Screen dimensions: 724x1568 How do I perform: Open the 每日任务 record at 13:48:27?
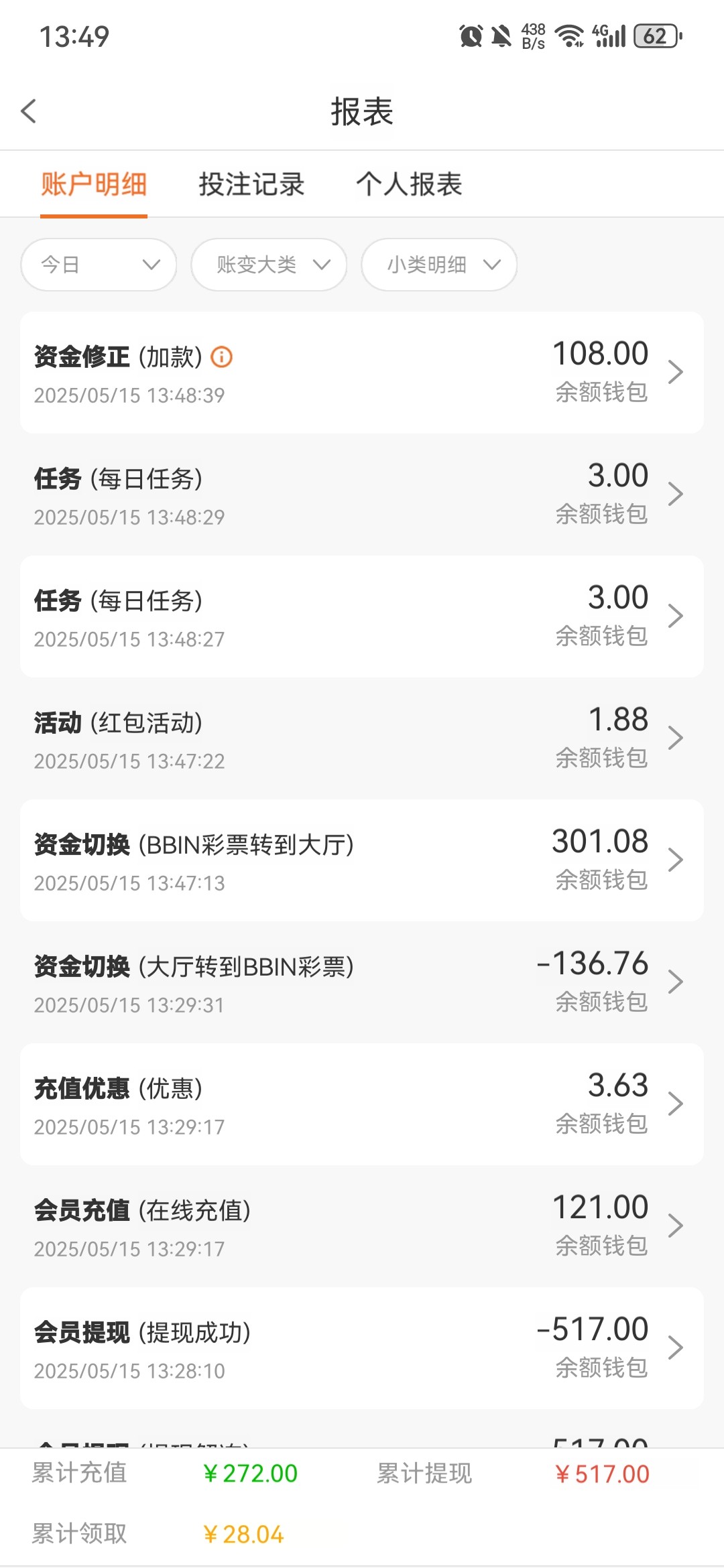[x=362, y=616]
